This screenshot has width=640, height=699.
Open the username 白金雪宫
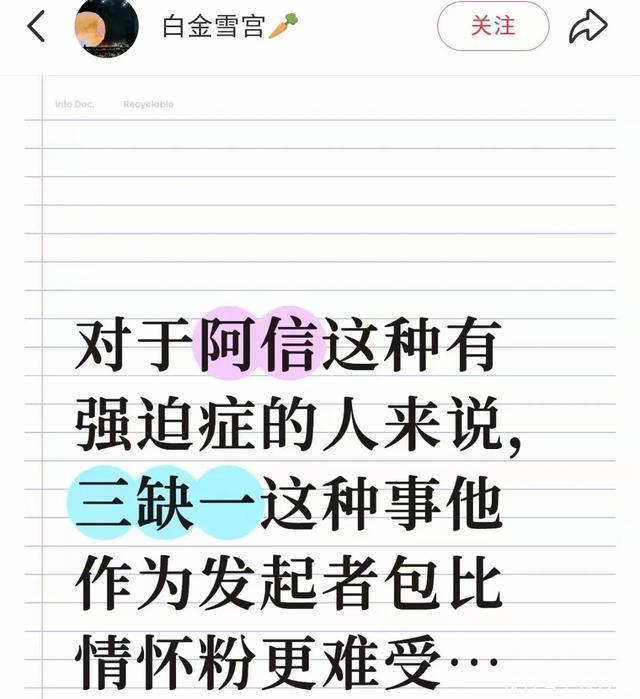pos(214,27)
